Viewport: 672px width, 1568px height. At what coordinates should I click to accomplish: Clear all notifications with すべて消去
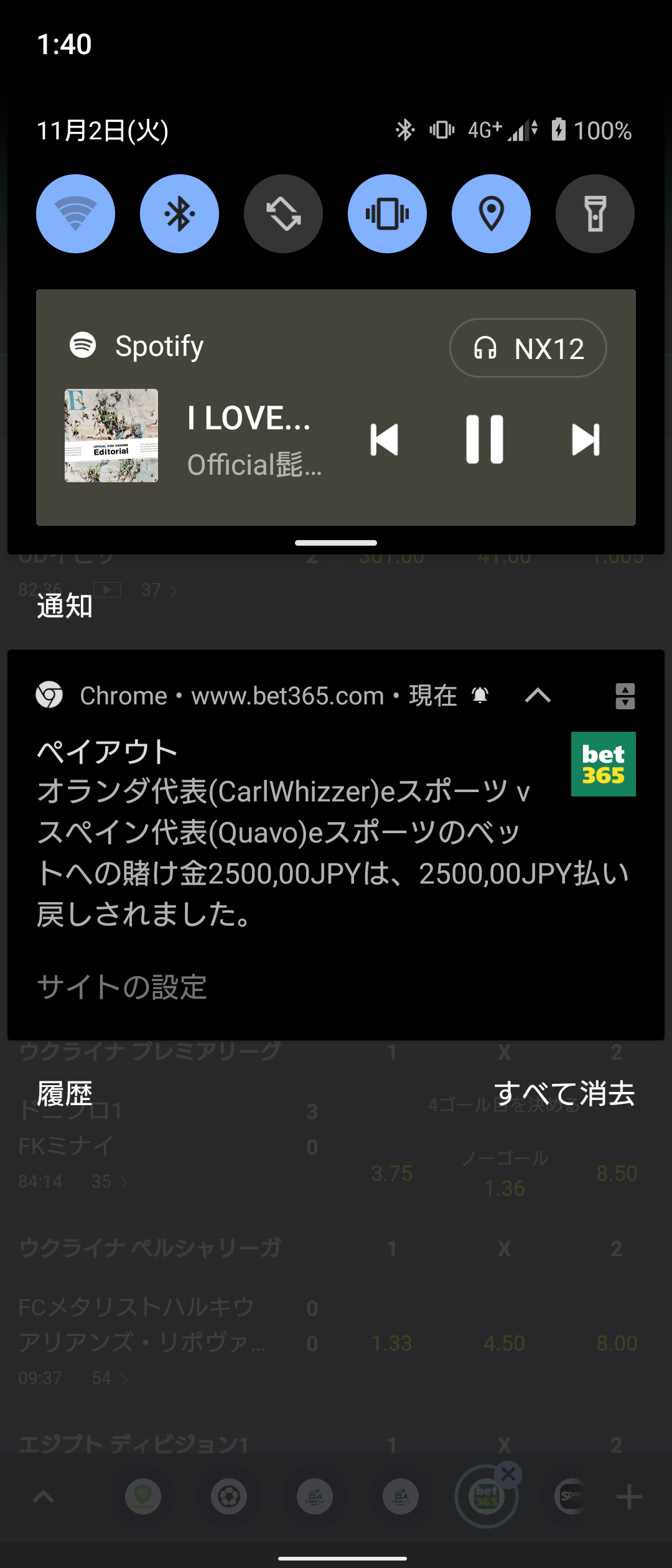pos(564,1093)
